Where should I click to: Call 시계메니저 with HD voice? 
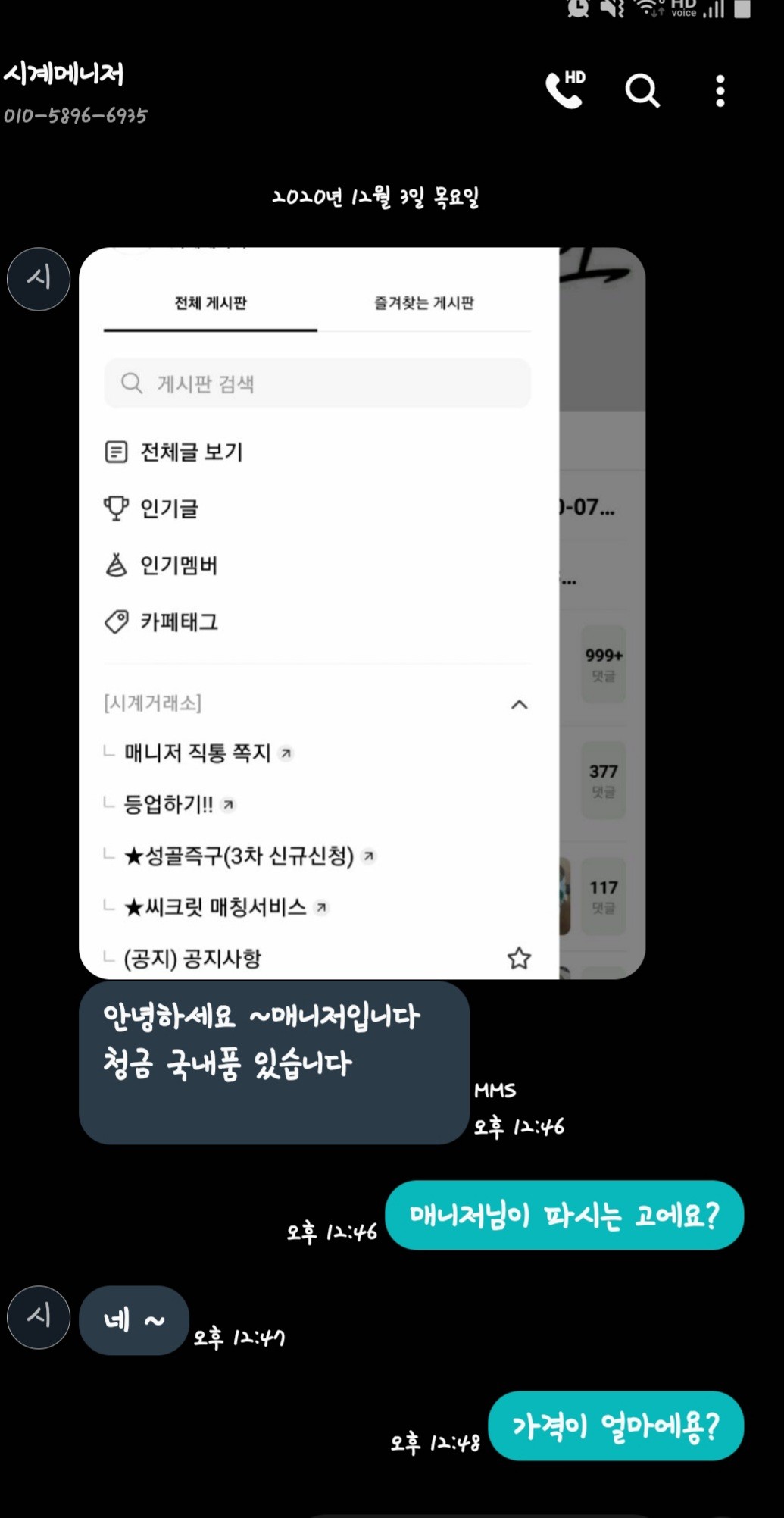point(565,90)
